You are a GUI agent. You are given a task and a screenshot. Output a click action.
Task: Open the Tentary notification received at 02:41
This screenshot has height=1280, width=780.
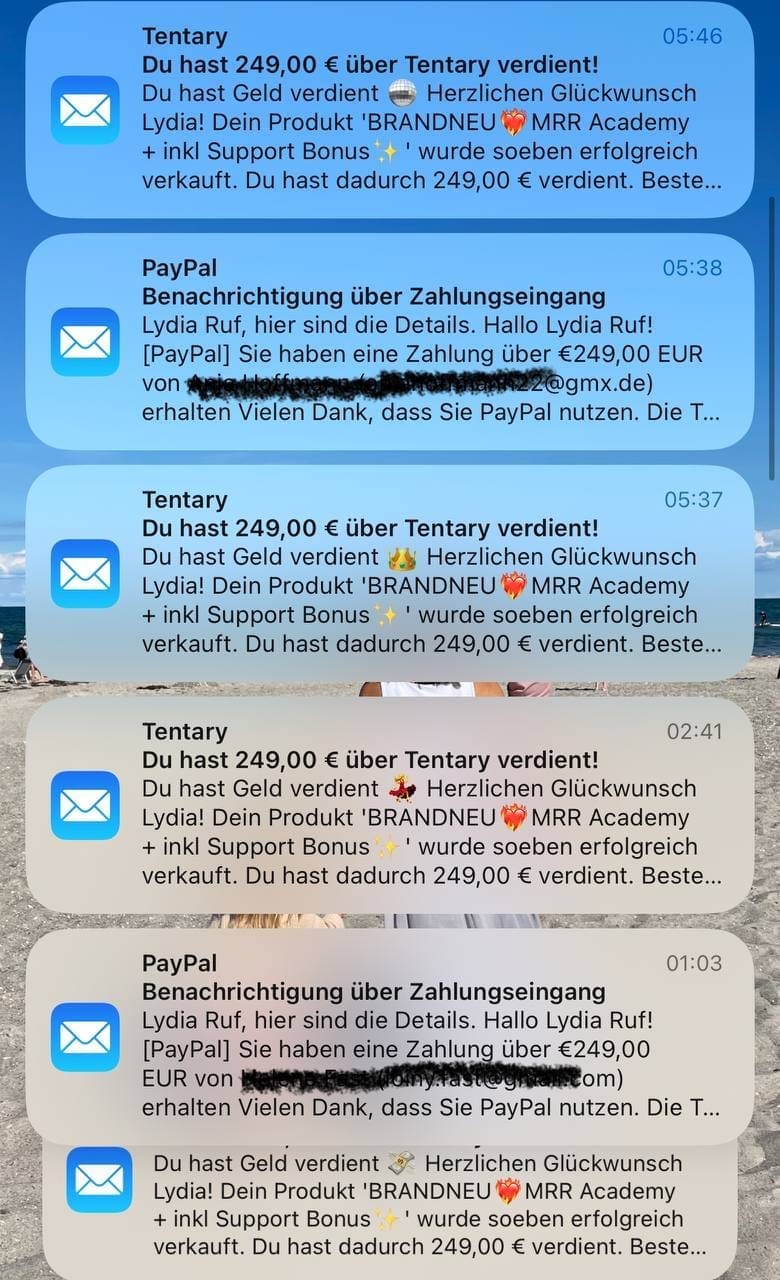pyautogui.click(x=390, y=805)
